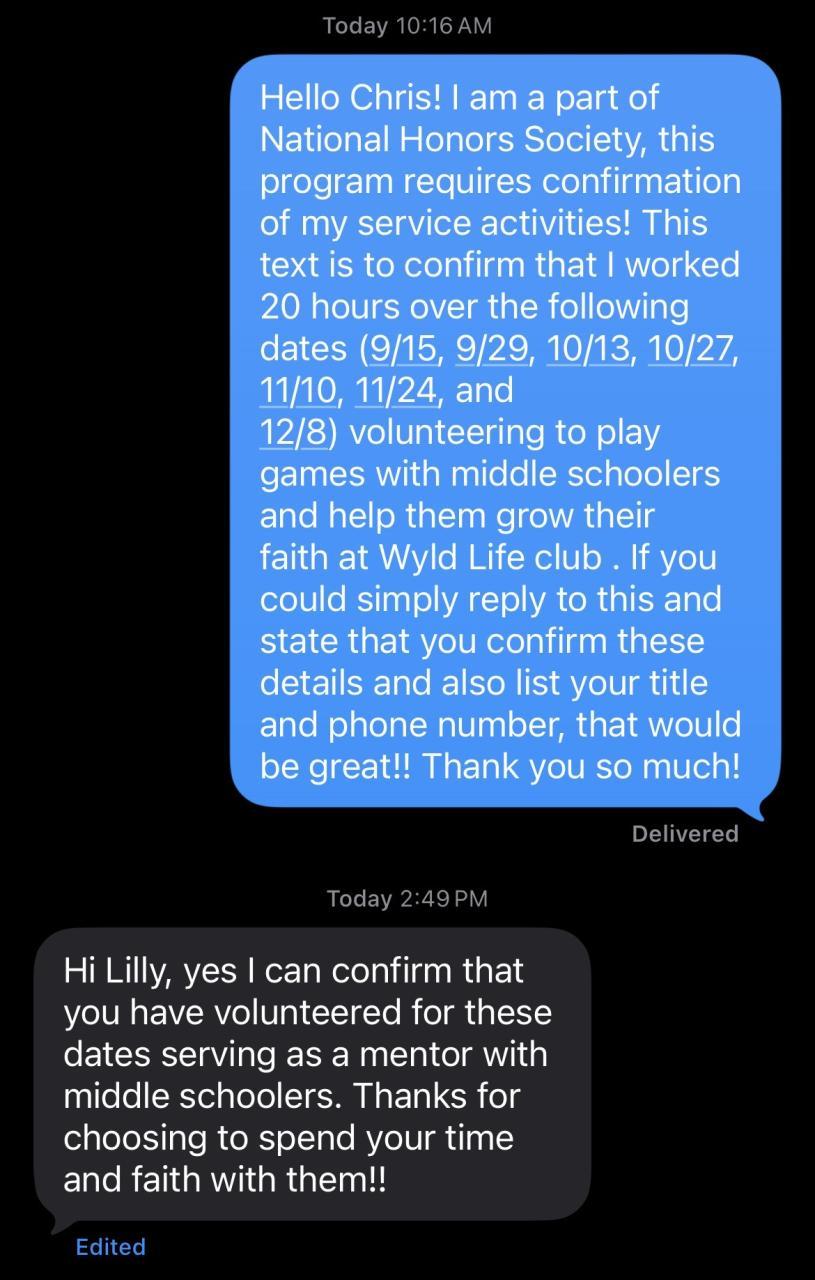The height and width of the screenshot is (1280, 815).
Task: Open the 11/10 date link
Action: point(298,391)
